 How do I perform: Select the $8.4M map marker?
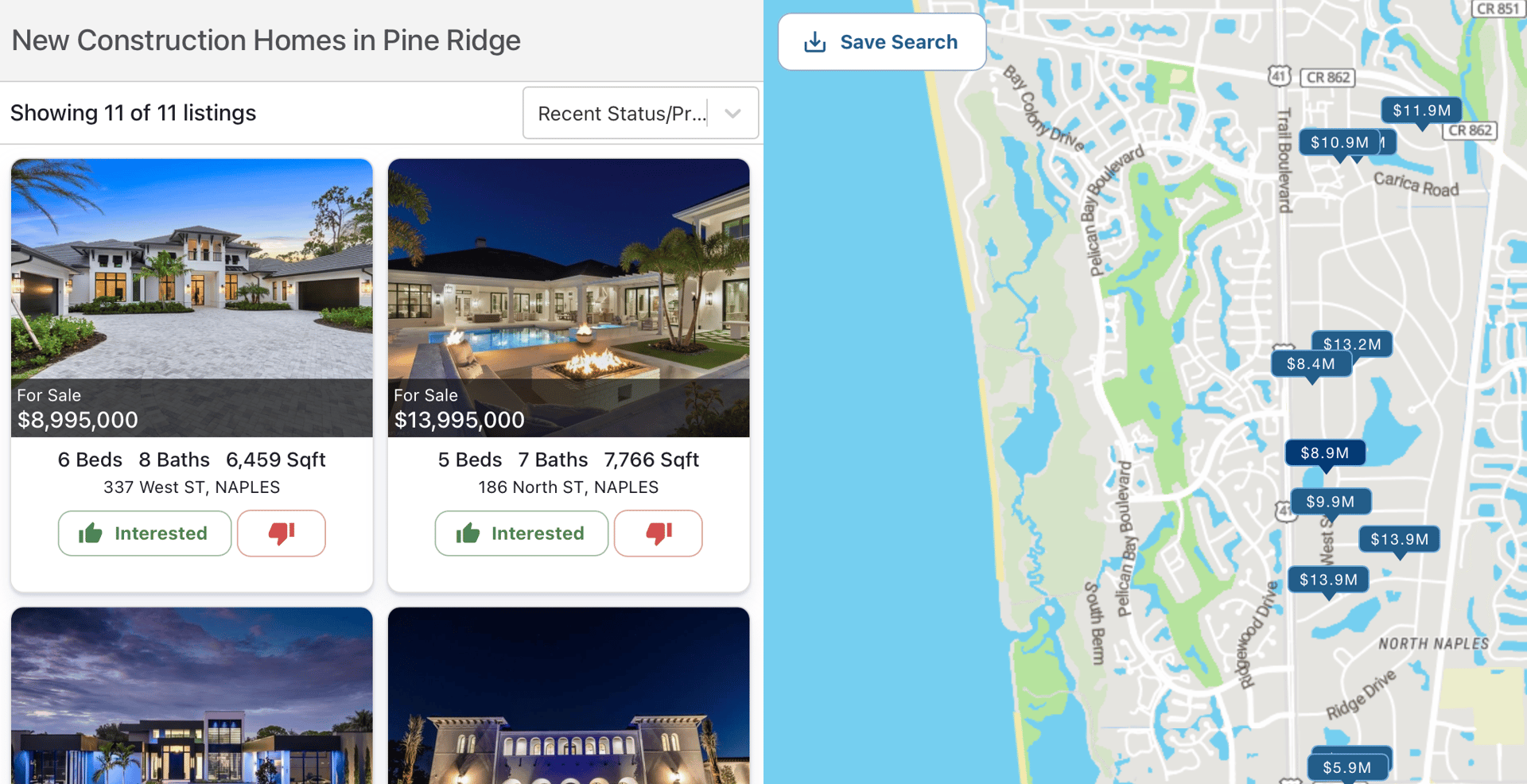tap(1311, 364)
